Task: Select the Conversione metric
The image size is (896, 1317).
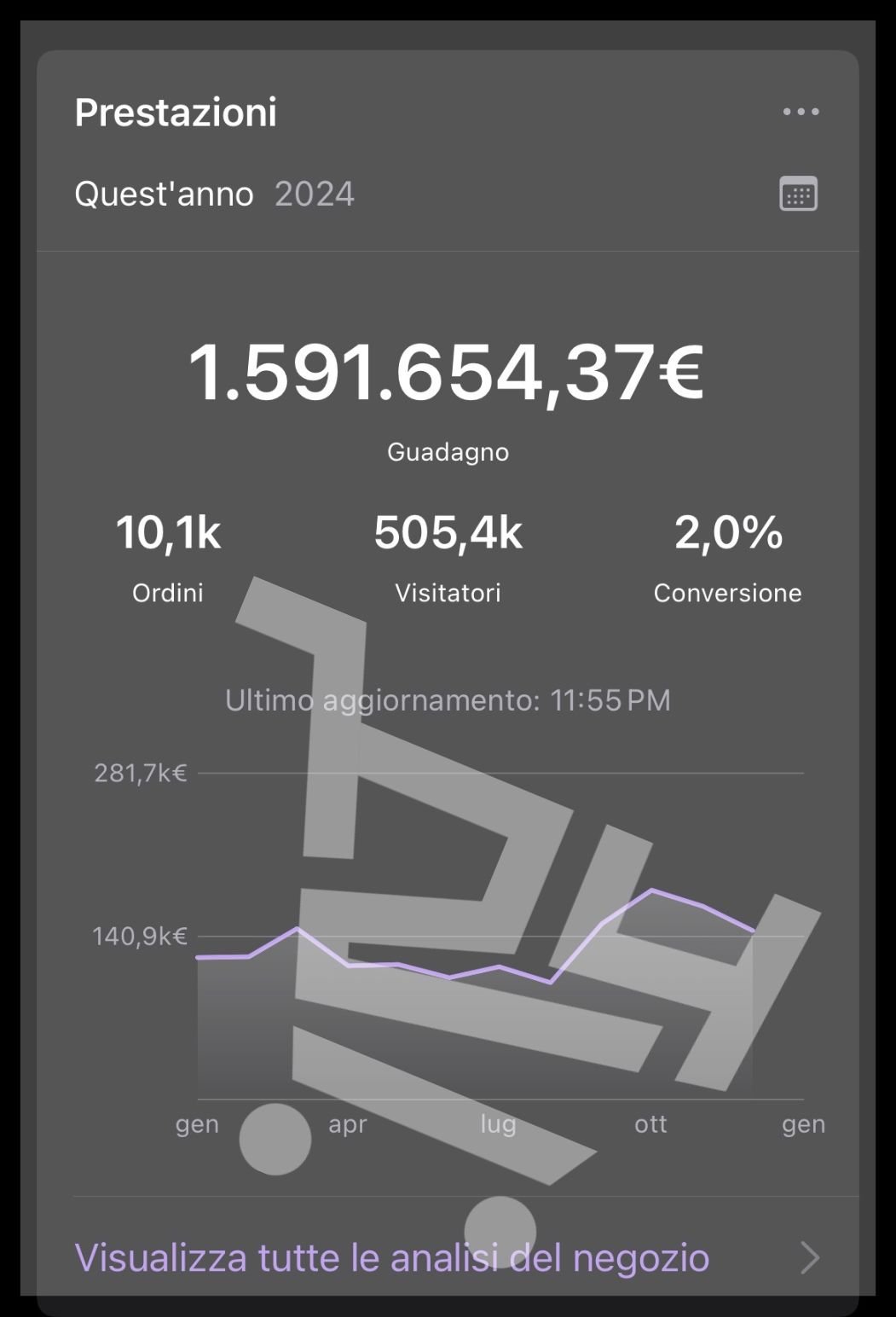Action: 727,553
